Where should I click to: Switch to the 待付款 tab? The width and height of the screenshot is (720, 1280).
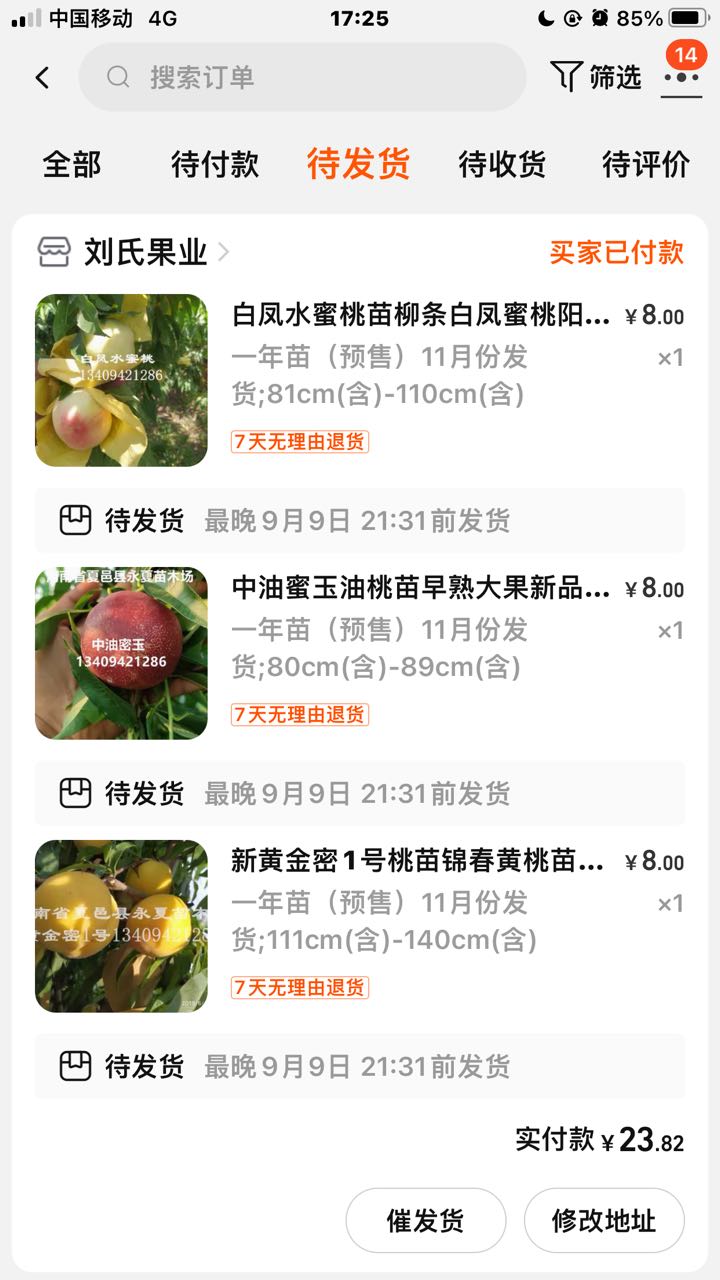(x=215, y=164)
